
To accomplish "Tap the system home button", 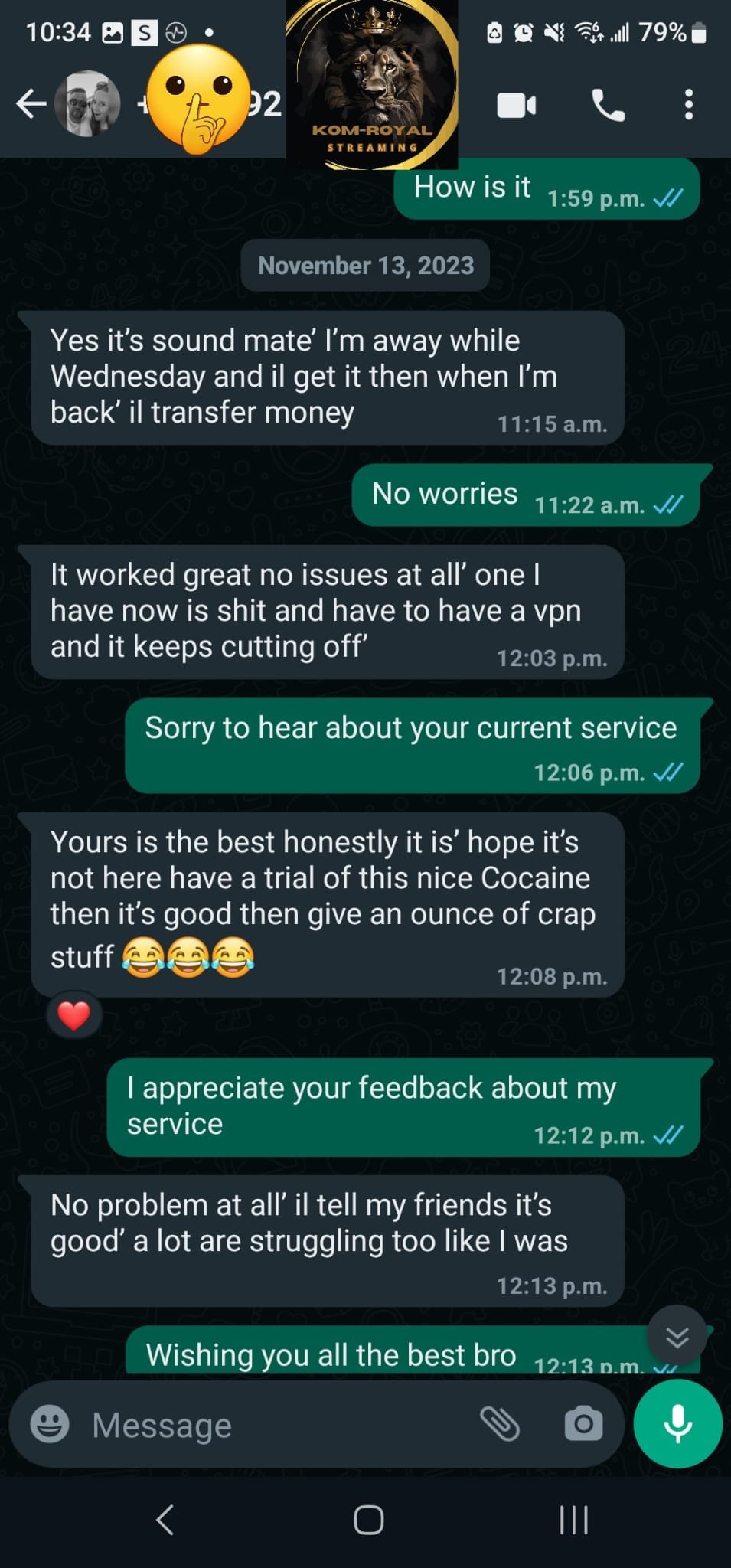I will tap(368, 1520).
